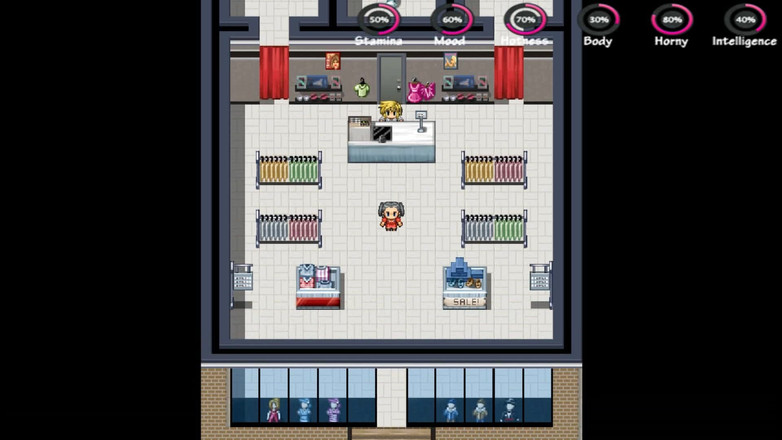This screenshot has height=440, width=782.
Task: Tap the gray door behind the shopkeeper
Action: [x=391, y=76]
